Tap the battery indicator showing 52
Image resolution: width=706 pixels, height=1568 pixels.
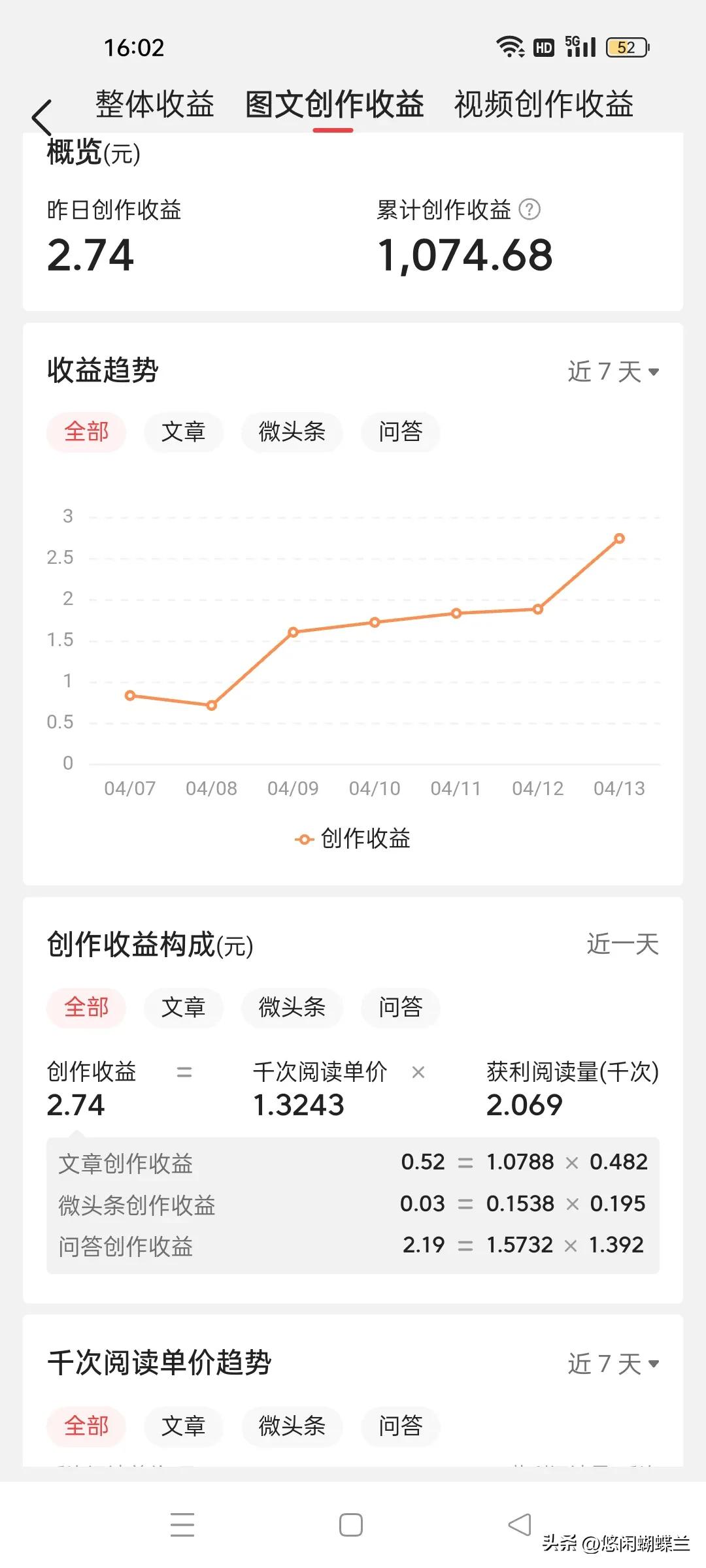pos(626,46)
